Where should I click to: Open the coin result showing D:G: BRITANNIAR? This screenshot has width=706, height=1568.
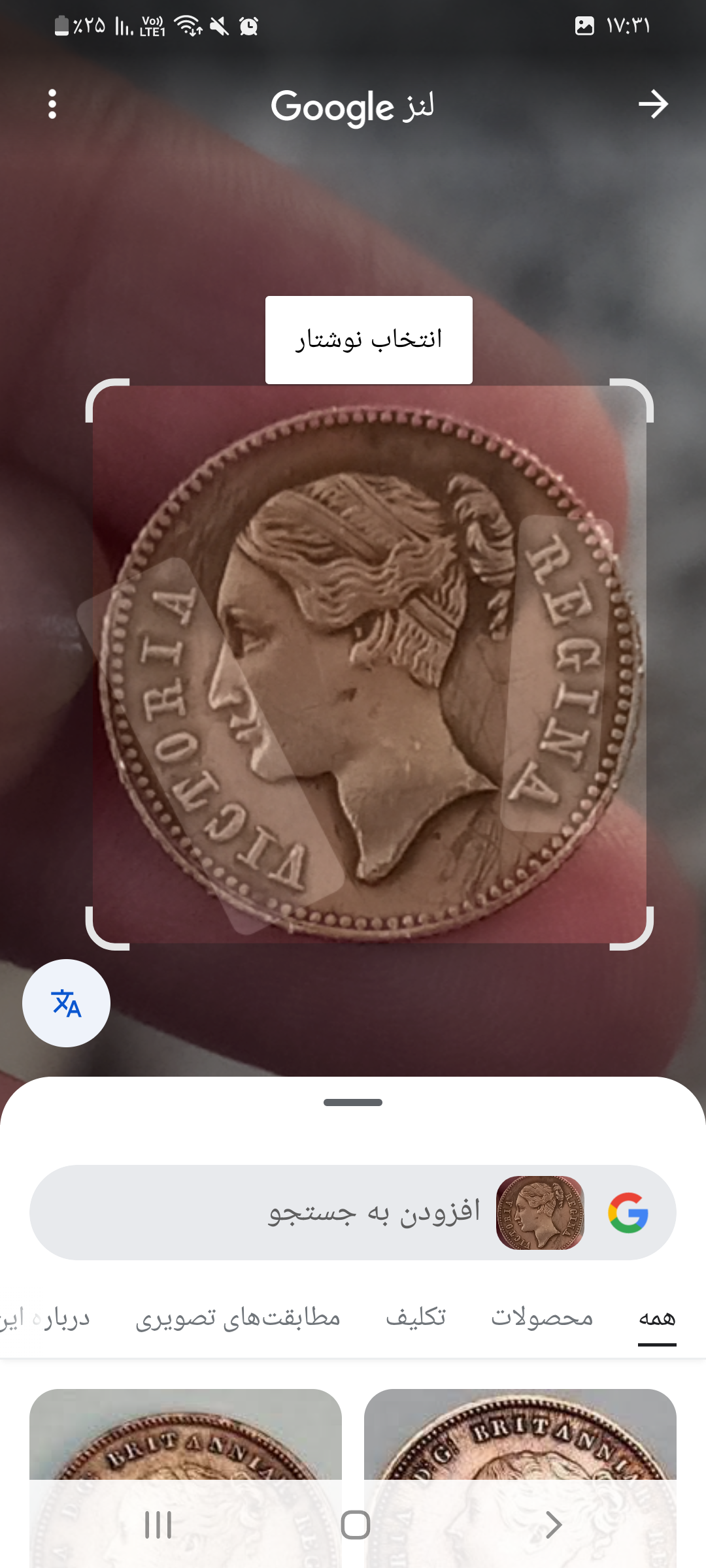[x=520, y=1478]
